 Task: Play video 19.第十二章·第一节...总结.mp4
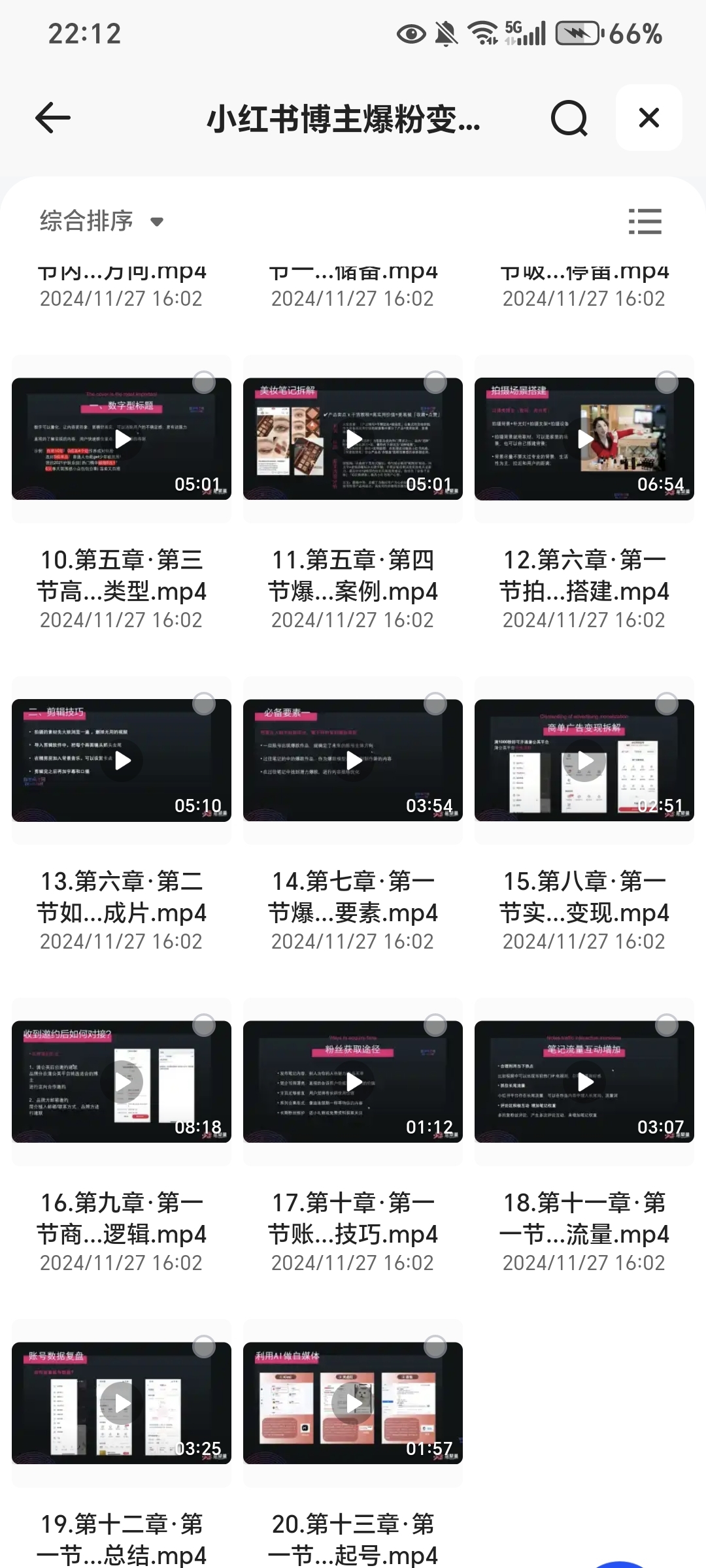pyautogui.click(x=122, y=1403)
